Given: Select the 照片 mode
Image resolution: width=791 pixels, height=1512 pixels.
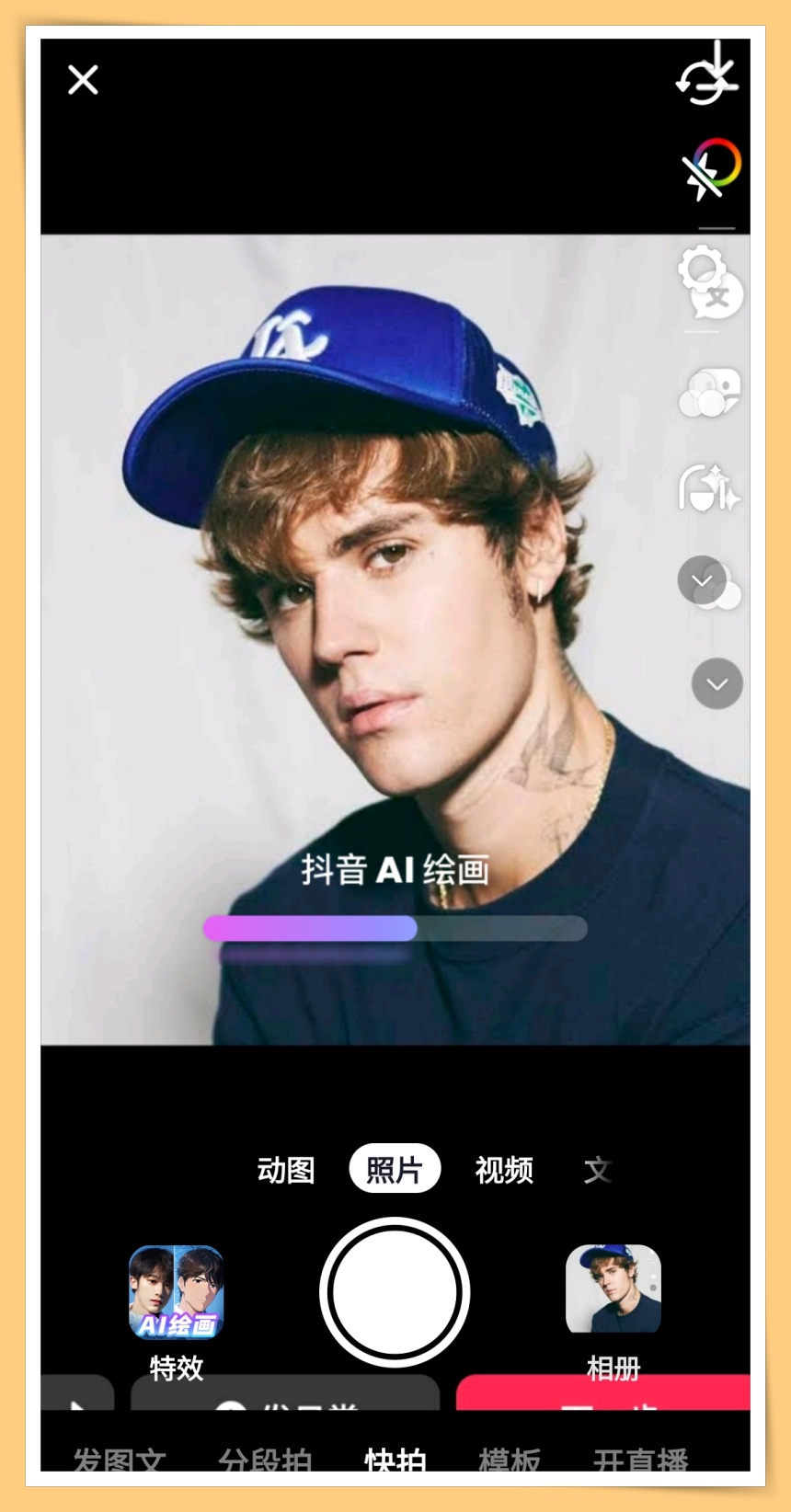Looking at the screenshot, I should click(x=395, y=1170).
